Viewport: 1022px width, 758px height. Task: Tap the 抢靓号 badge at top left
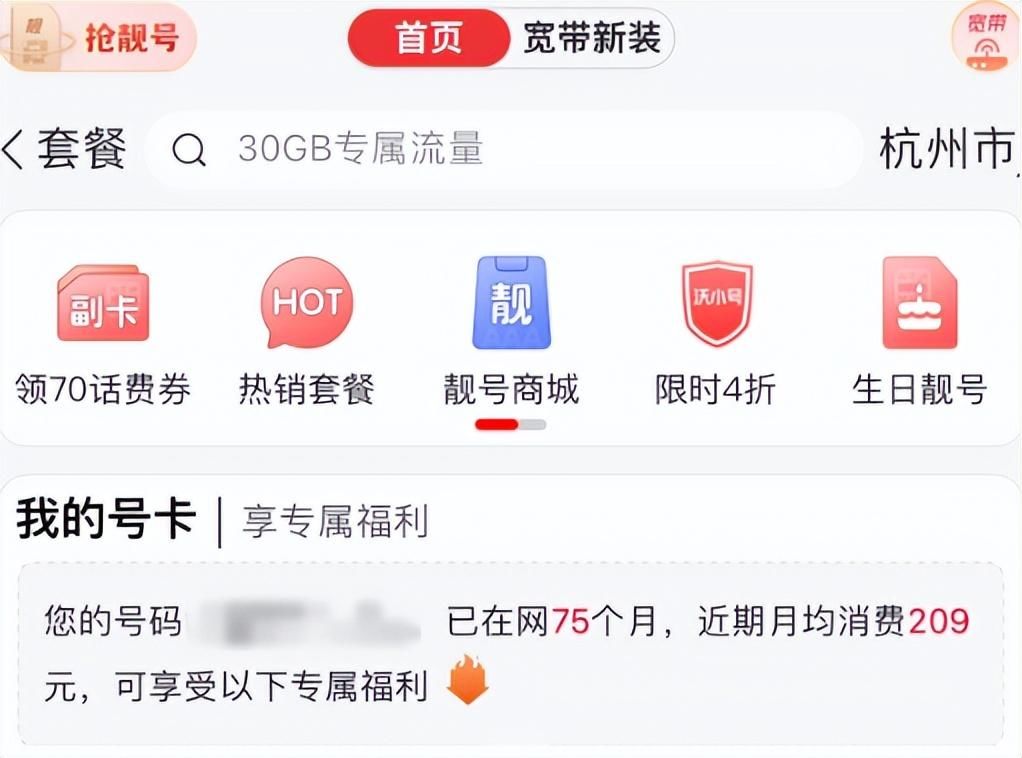(98, 38)
